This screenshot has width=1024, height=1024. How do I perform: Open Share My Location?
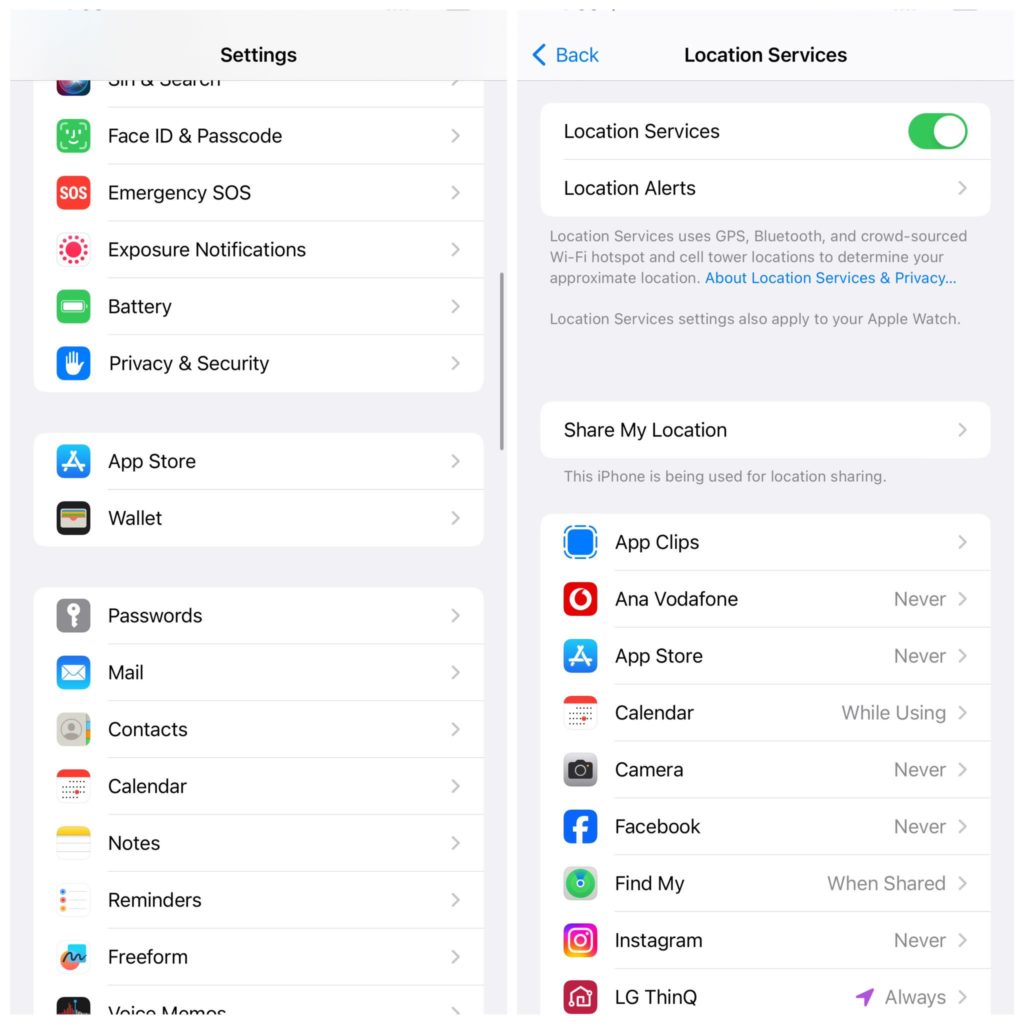(x=765, y=430)
